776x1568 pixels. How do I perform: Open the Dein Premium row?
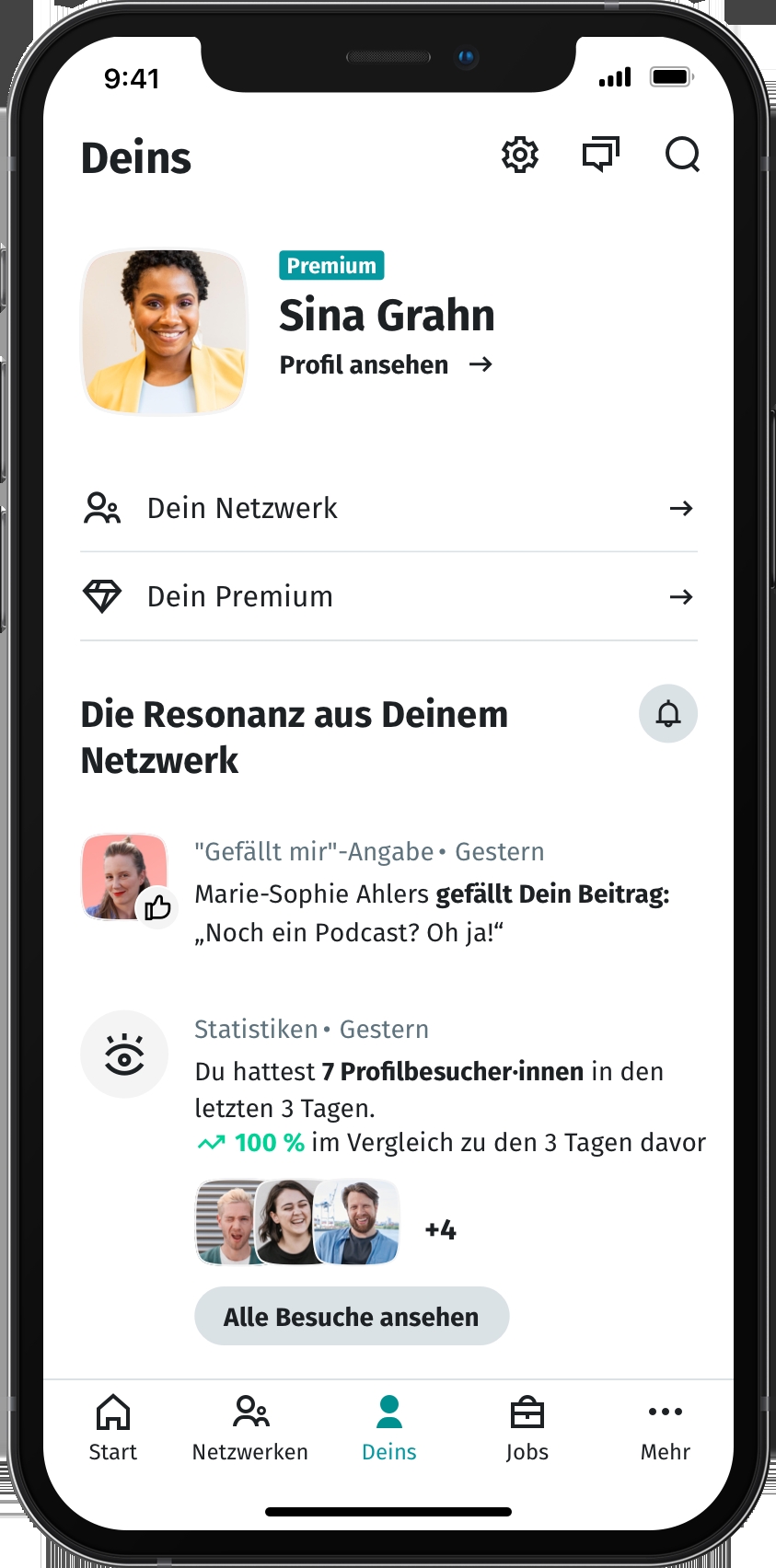[x=388, y=596]
